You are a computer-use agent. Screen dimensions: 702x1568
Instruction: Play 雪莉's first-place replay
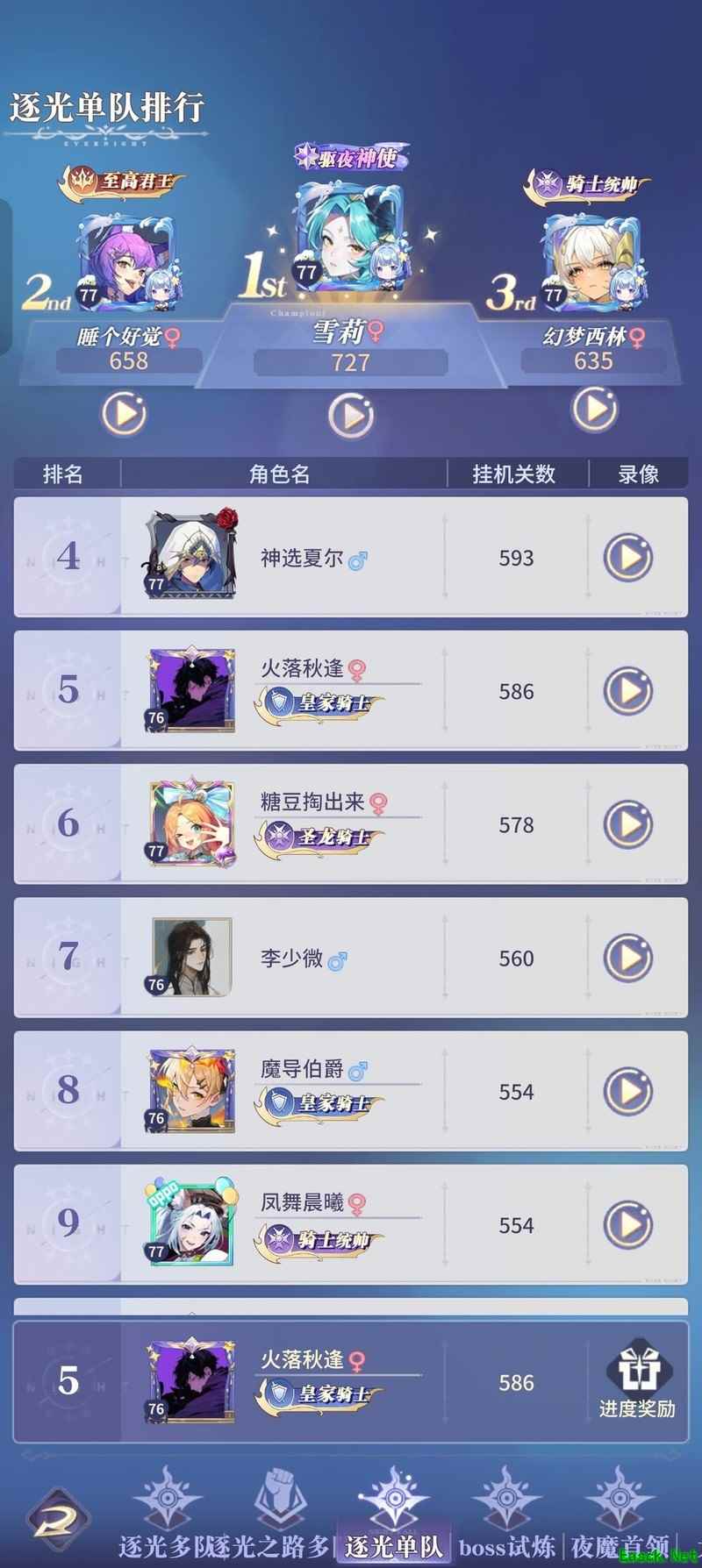(351, 416)
